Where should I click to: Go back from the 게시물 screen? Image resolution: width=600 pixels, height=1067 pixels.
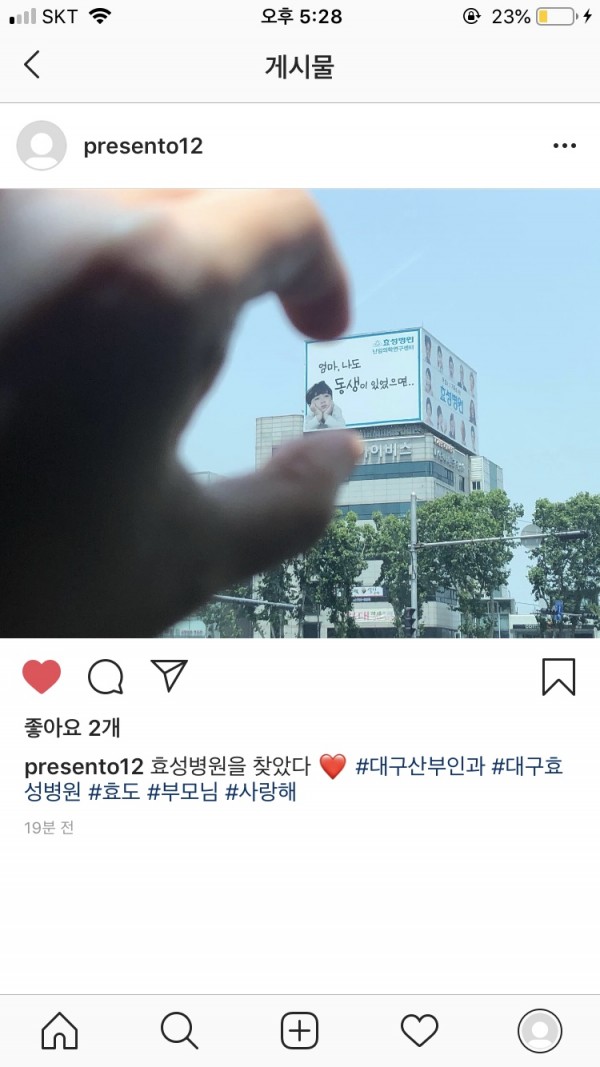coord(32,66)
